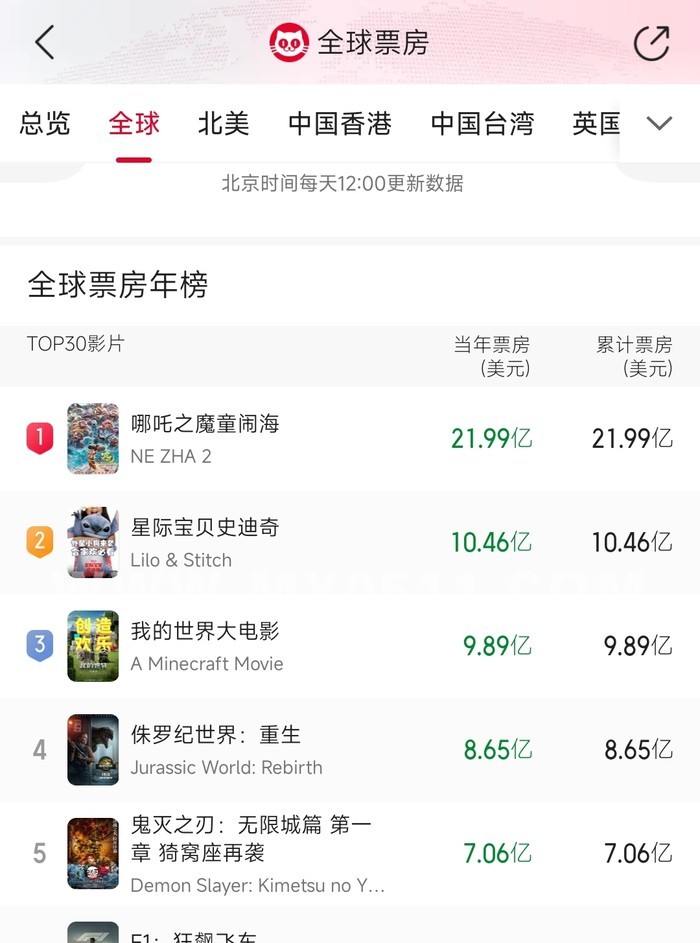Open the 英国 tab
The width and height of the screenshot is (700, 943).
[x=595, y=124]
